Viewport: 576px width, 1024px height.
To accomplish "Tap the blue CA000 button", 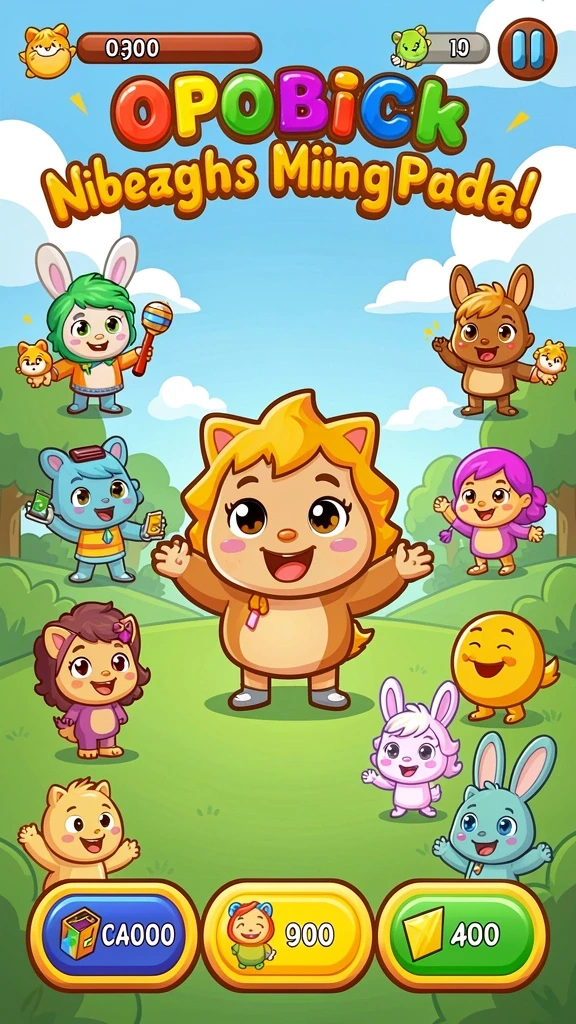I will point(114,935).
